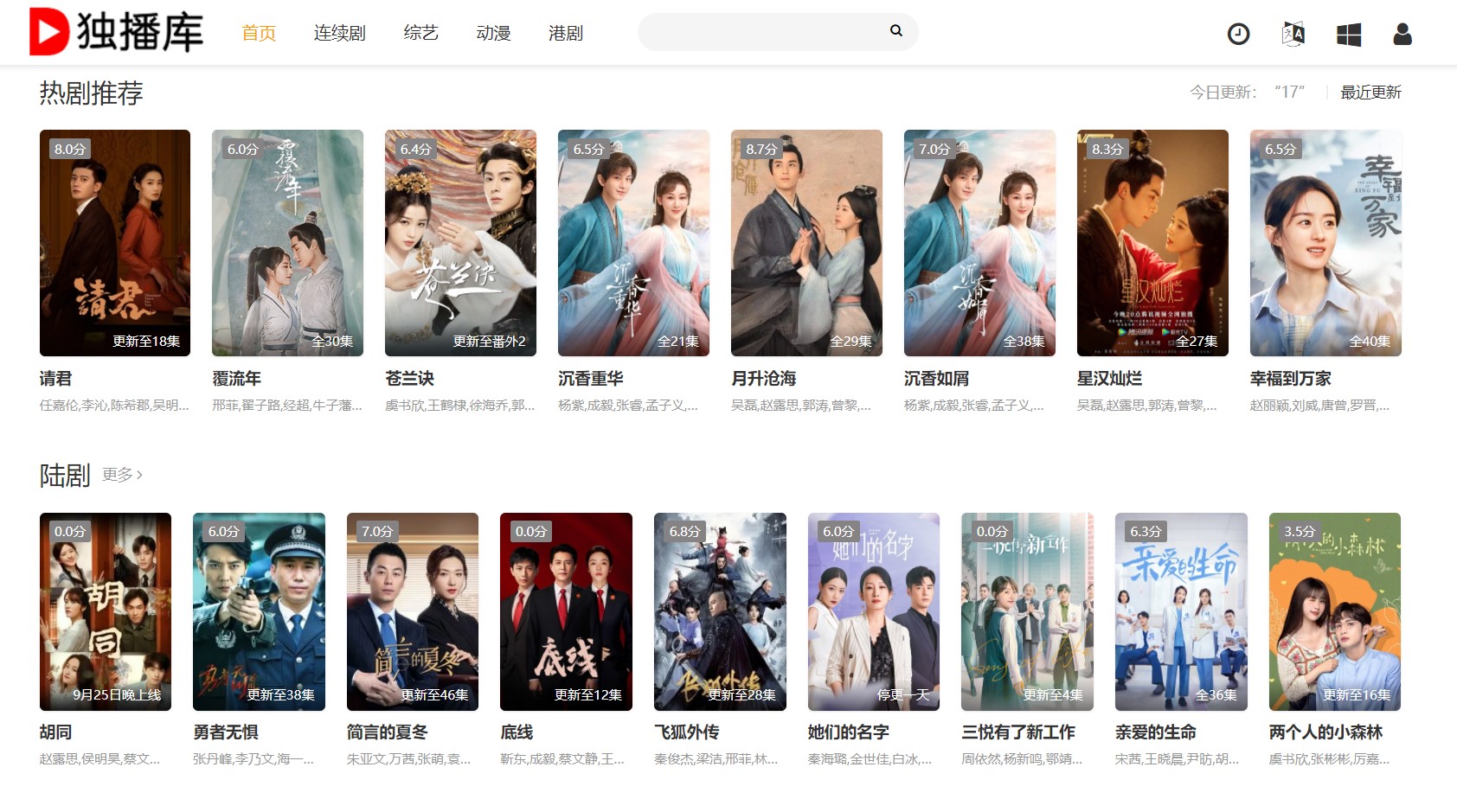The image size is (1457, 812).
Task: Switch to the 港剧 tab
Action: click(566, 33)
